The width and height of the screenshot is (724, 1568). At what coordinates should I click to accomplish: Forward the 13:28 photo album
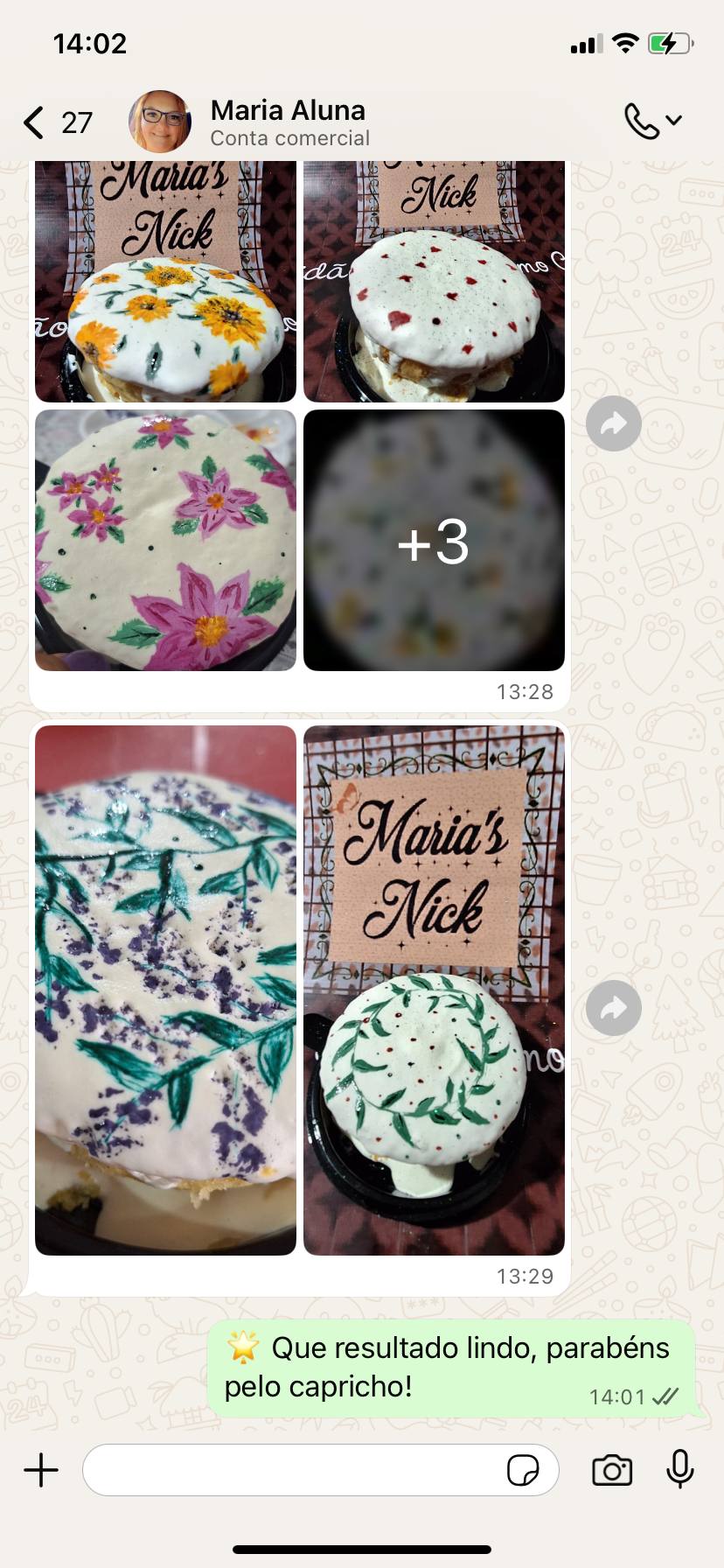pos(613,424)
